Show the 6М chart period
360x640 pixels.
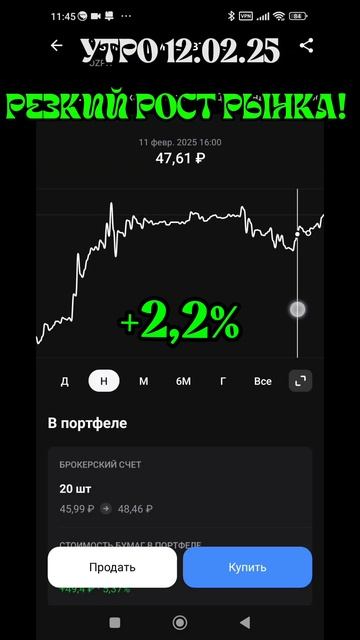183,381
